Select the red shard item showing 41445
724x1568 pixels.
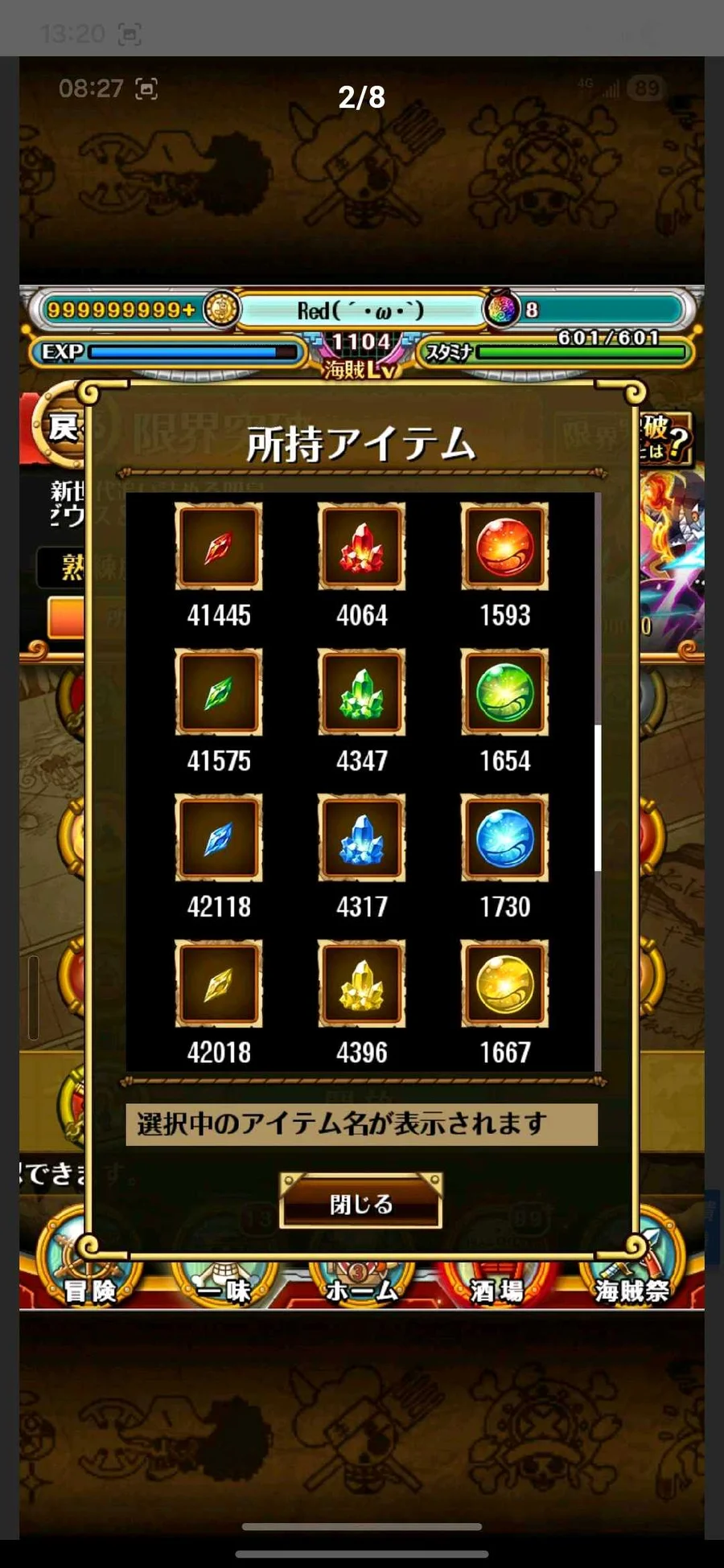(219, 547)
